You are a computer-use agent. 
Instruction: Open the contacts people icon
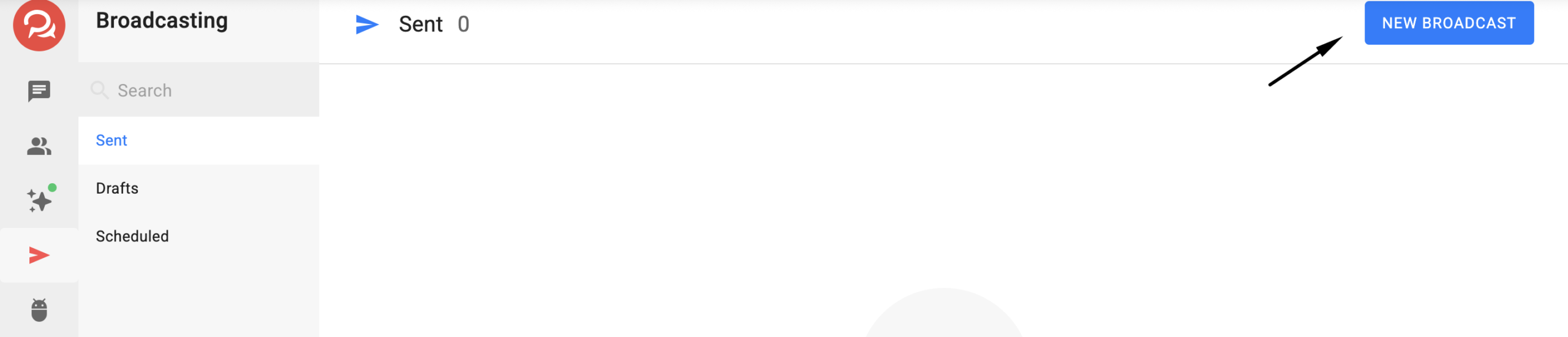coord(39,146)
